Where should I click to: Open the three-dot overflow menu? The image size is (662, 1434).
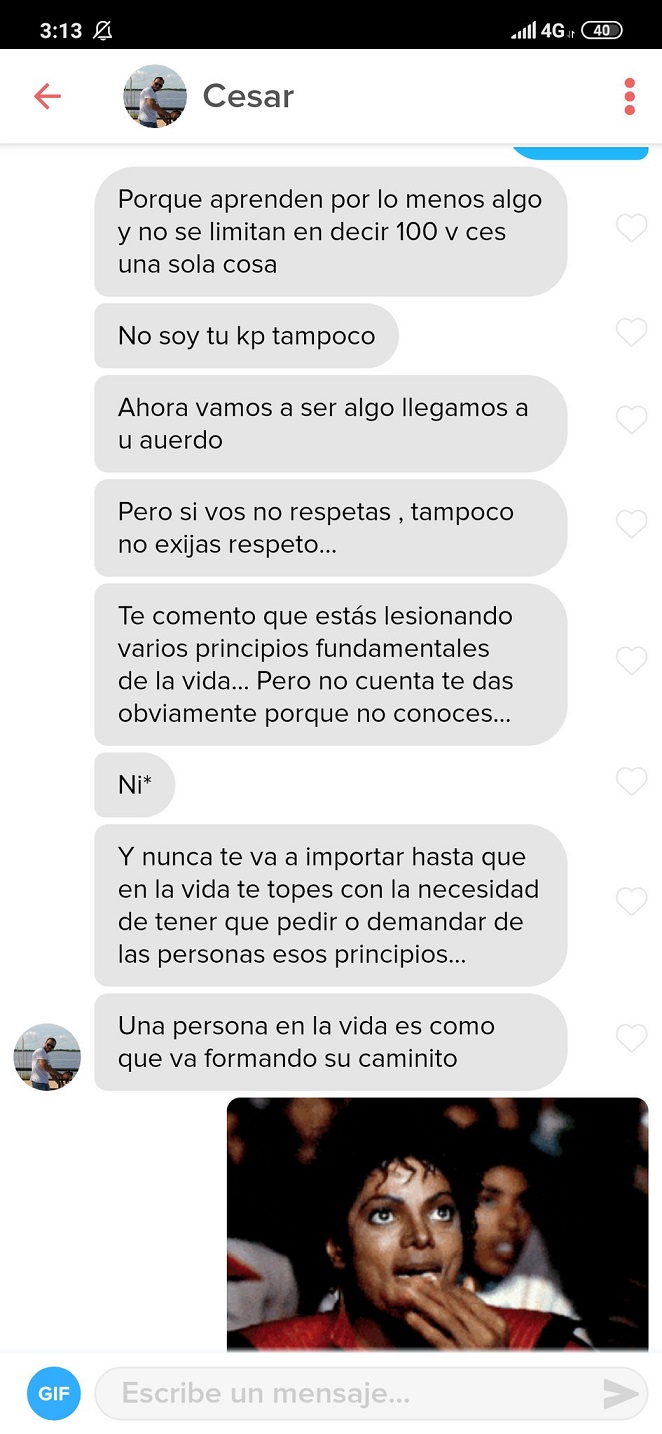[x=629, y=96]
